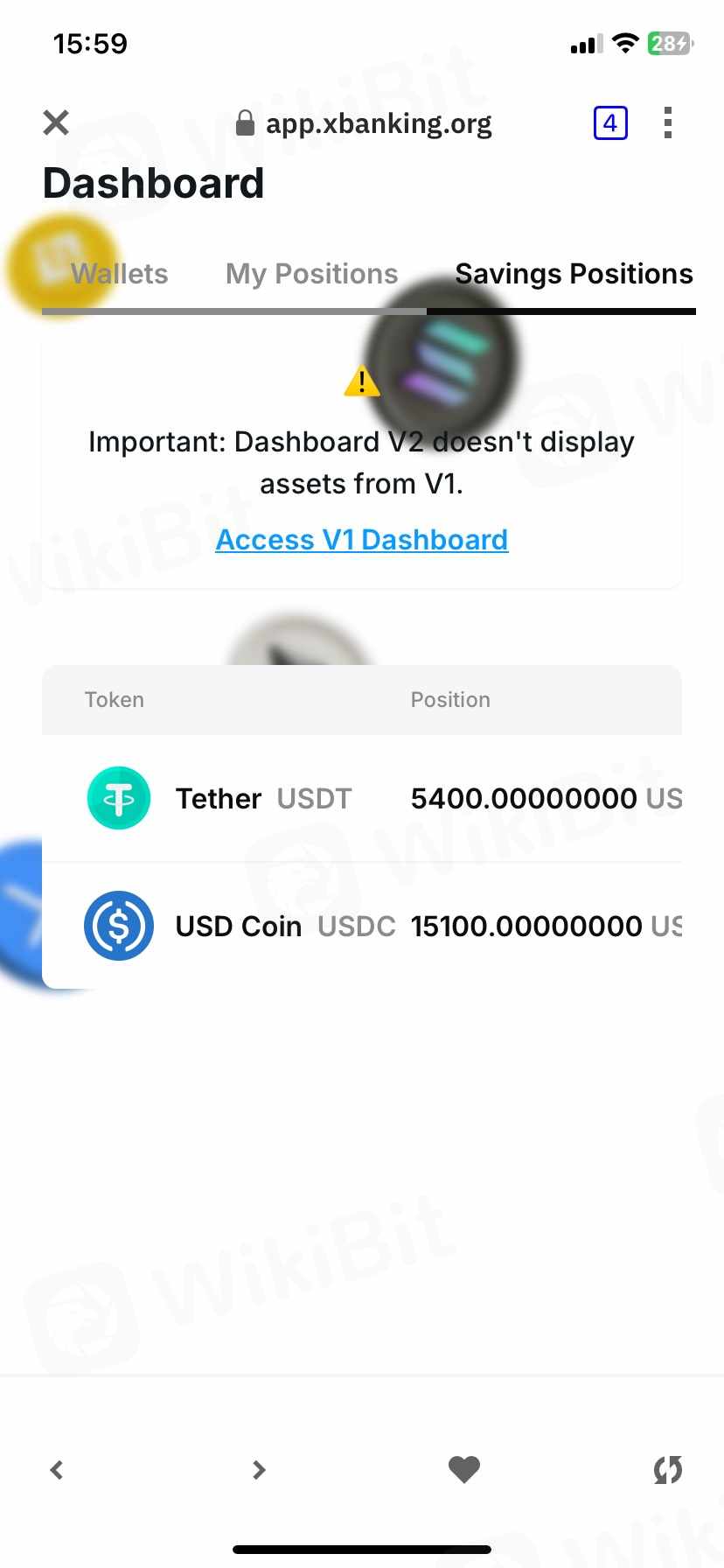The image size is (724, 1568).
Task: Go back to the previous page
Action: tap(57, 1470)
